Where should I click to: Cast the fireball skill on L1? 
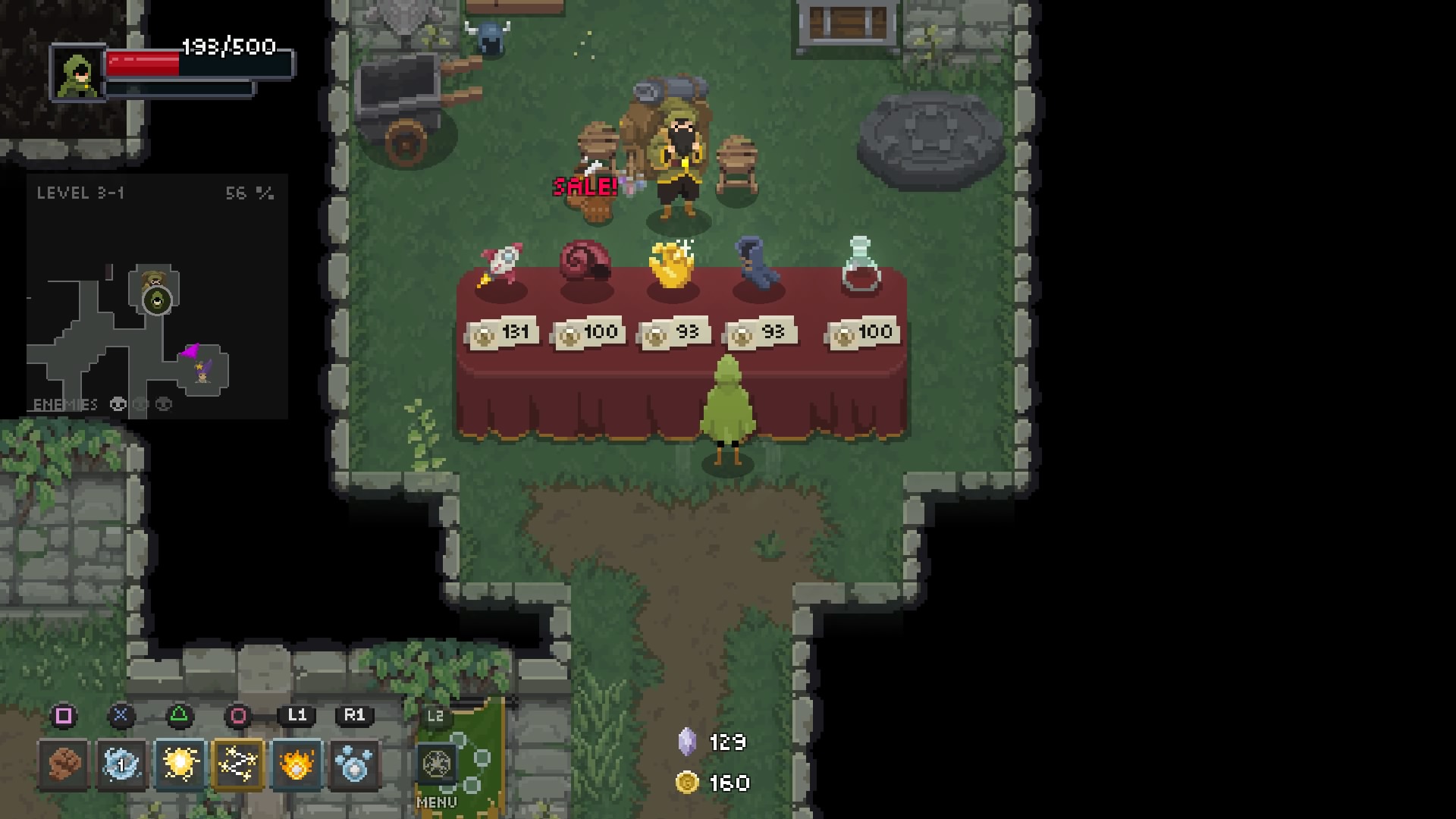(x=296, y=764)
